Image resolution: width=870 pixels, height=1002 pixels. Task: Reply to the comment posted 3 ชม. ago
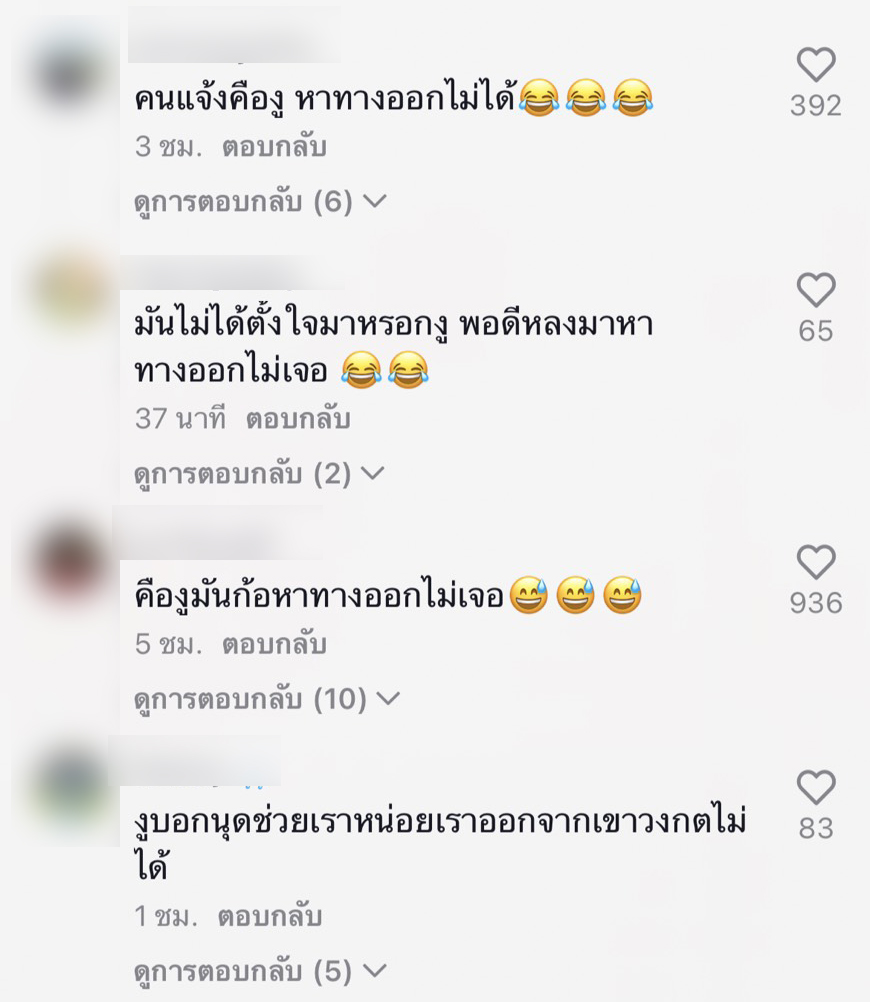point(274,148)
